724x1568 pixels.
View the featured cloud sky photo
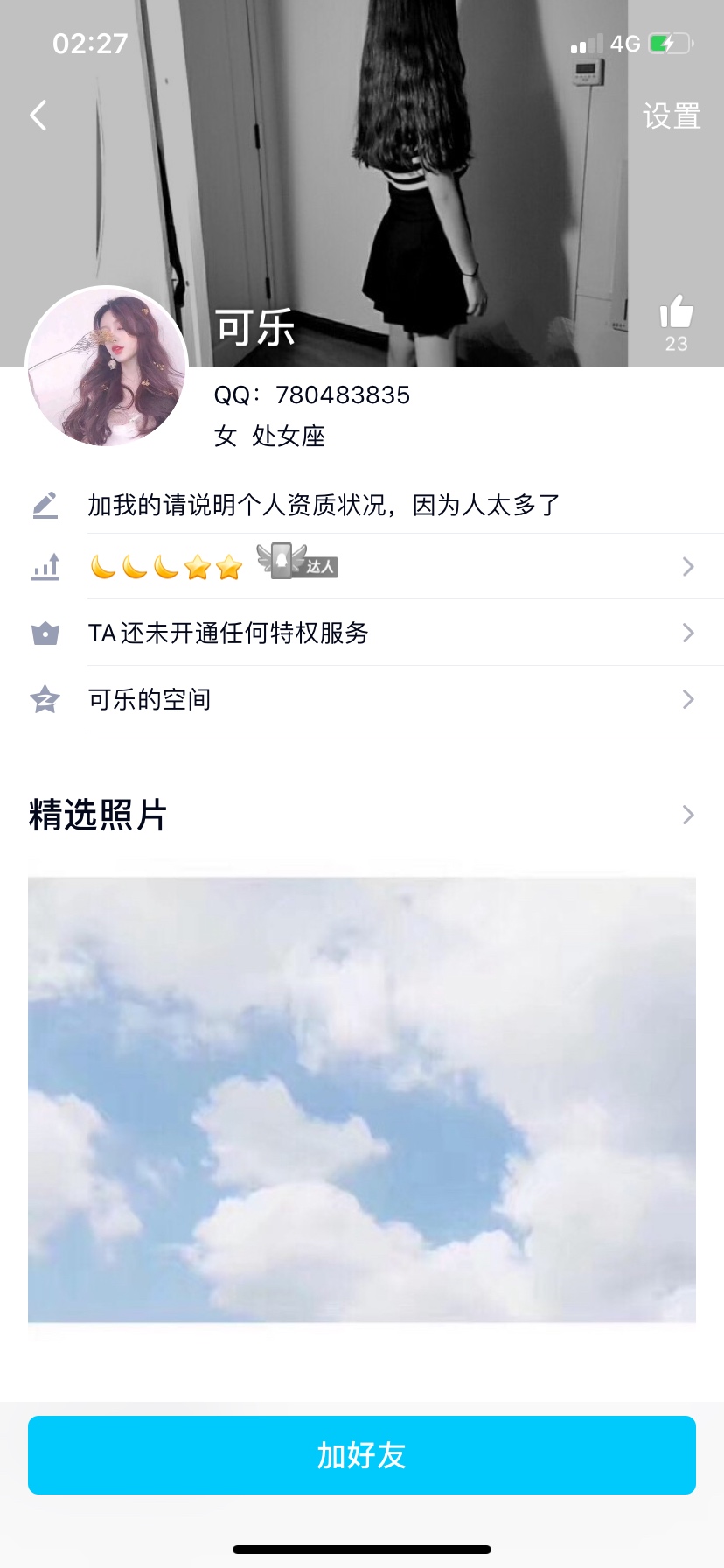click(x=362, y=1100)
